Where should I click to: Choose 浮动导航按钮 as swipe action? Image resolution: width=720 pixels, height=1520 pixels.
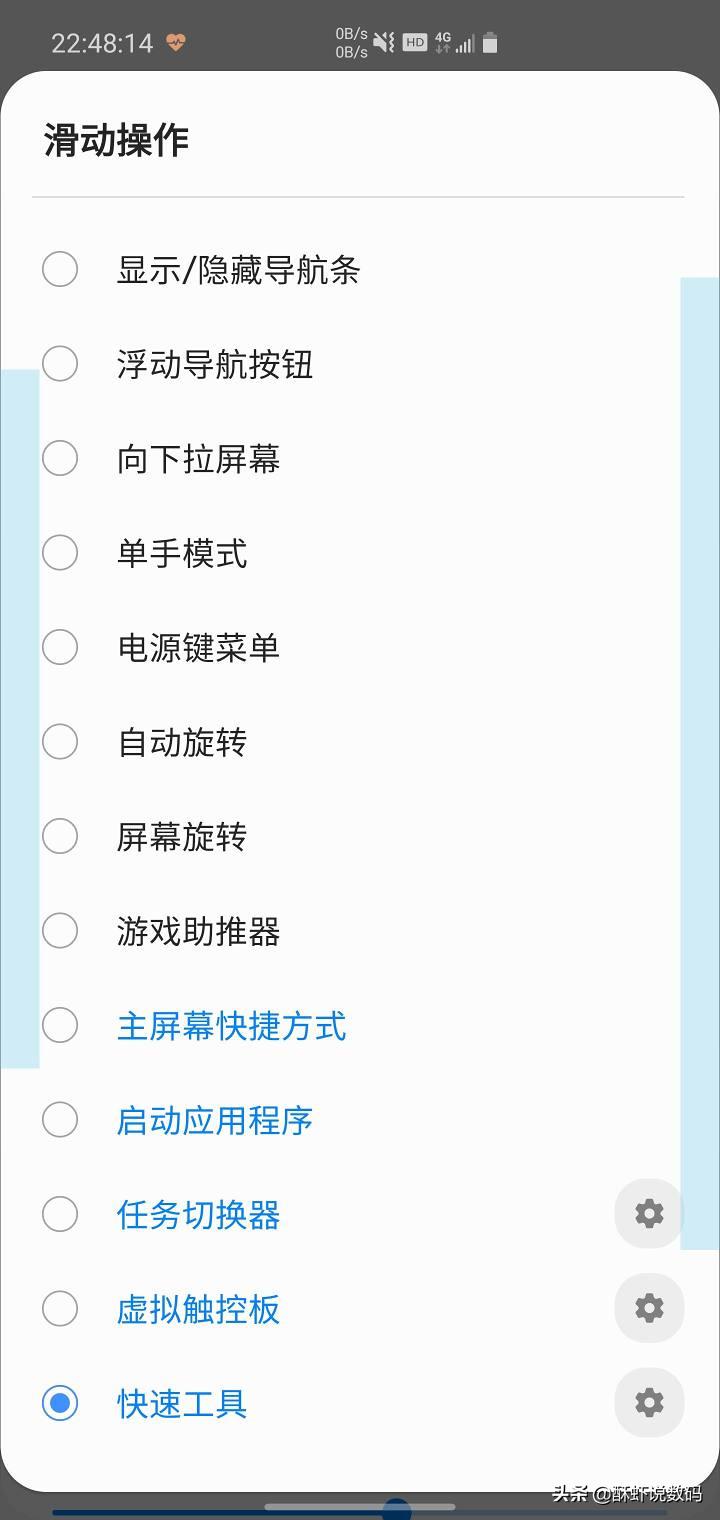point(60,364)
